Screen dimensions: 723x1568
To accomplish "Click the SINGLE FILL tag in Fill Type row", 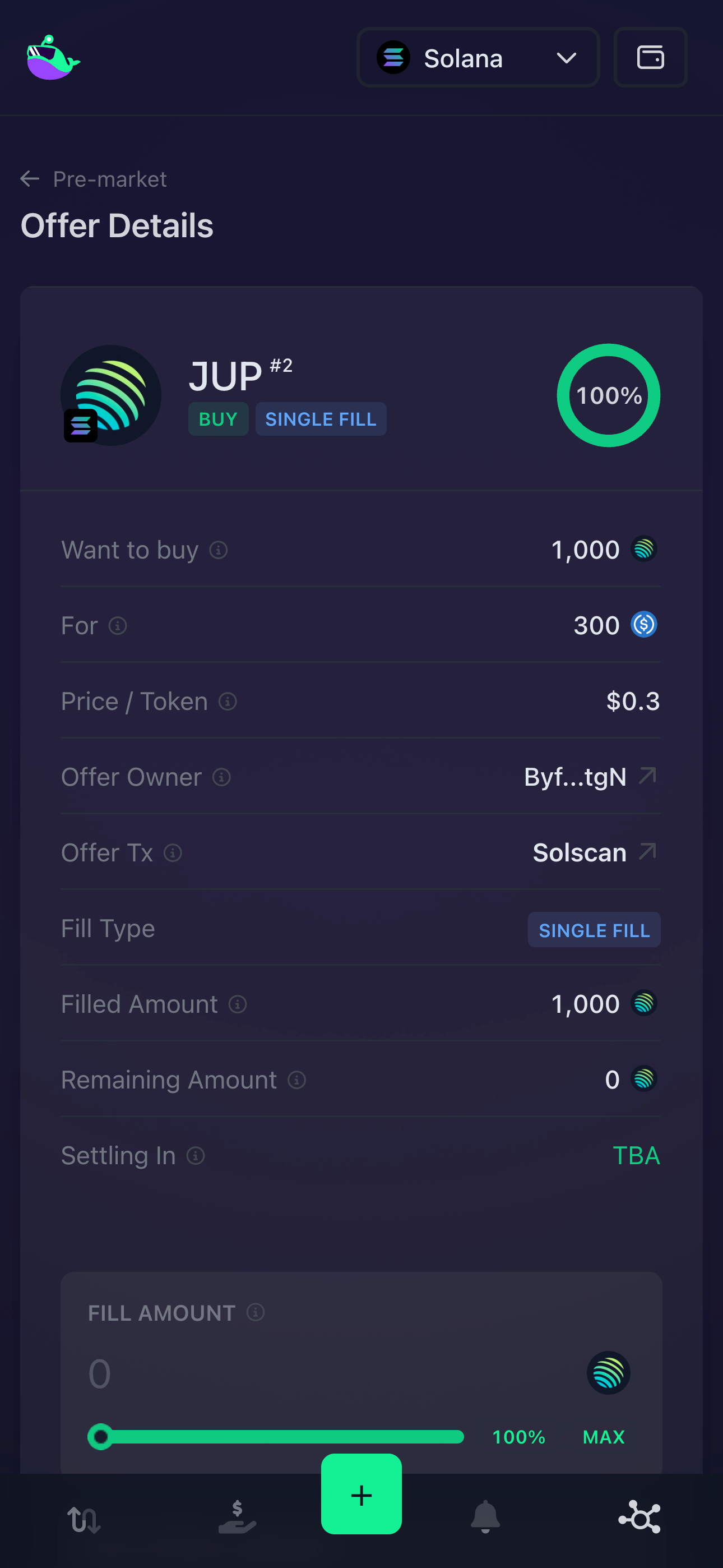I will tap(594, 929).
